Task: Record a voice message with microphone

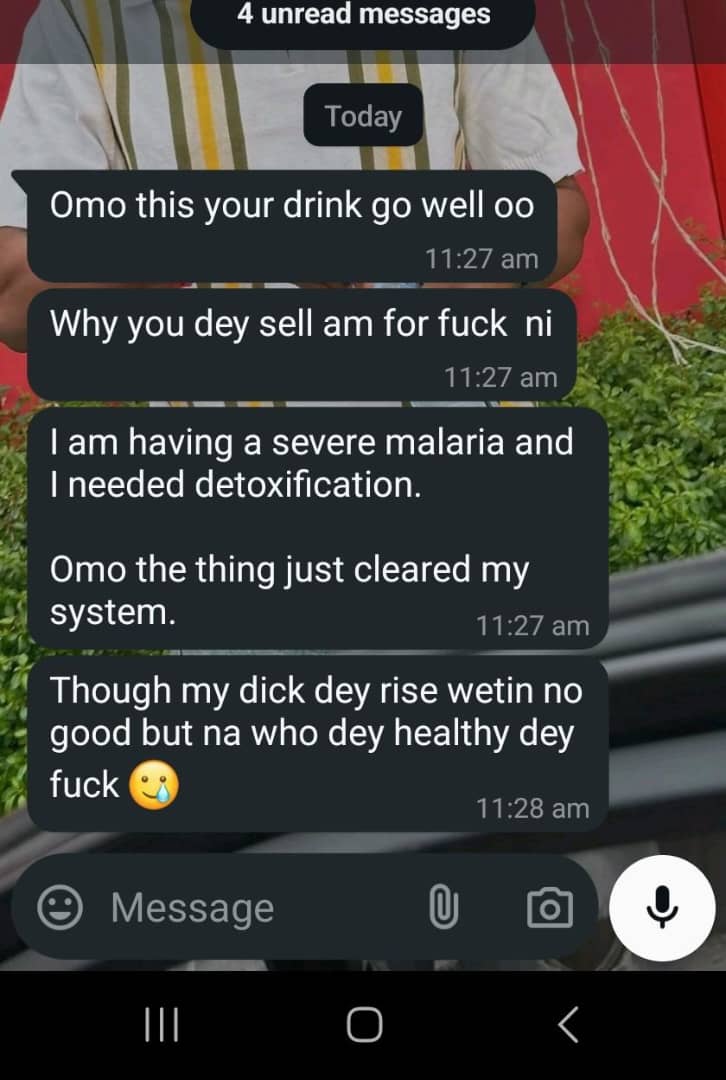Action: tap(661, 906)
